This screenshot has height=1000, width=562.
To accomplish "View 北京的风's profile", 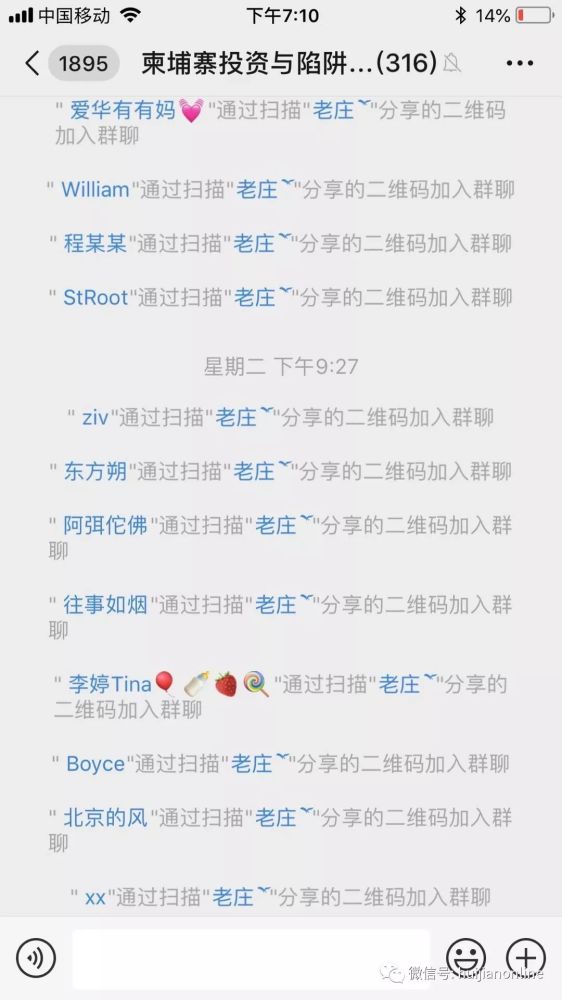I will click(105, 818).
